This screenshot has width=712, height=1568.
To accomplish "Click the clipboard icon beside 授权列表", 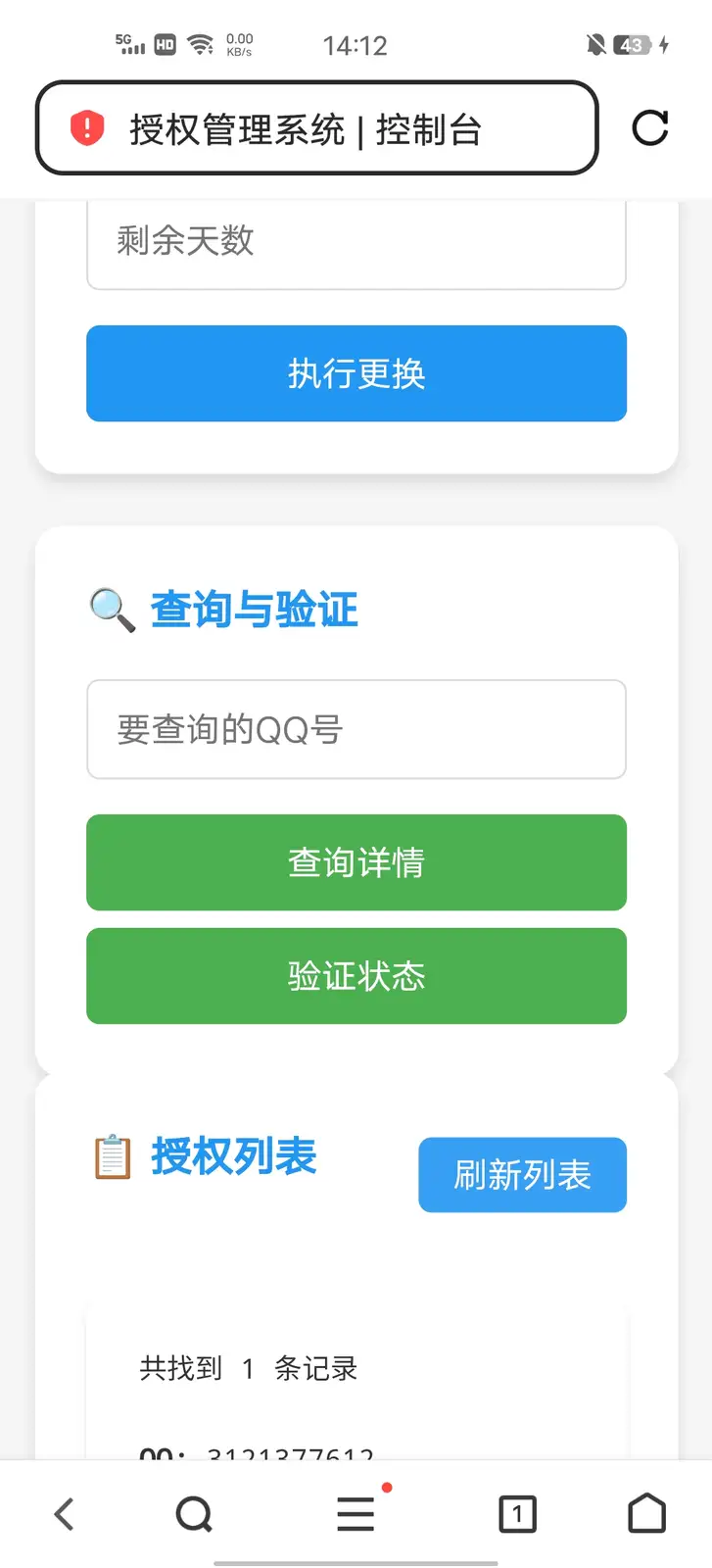I will click(x=111, y=1157).
